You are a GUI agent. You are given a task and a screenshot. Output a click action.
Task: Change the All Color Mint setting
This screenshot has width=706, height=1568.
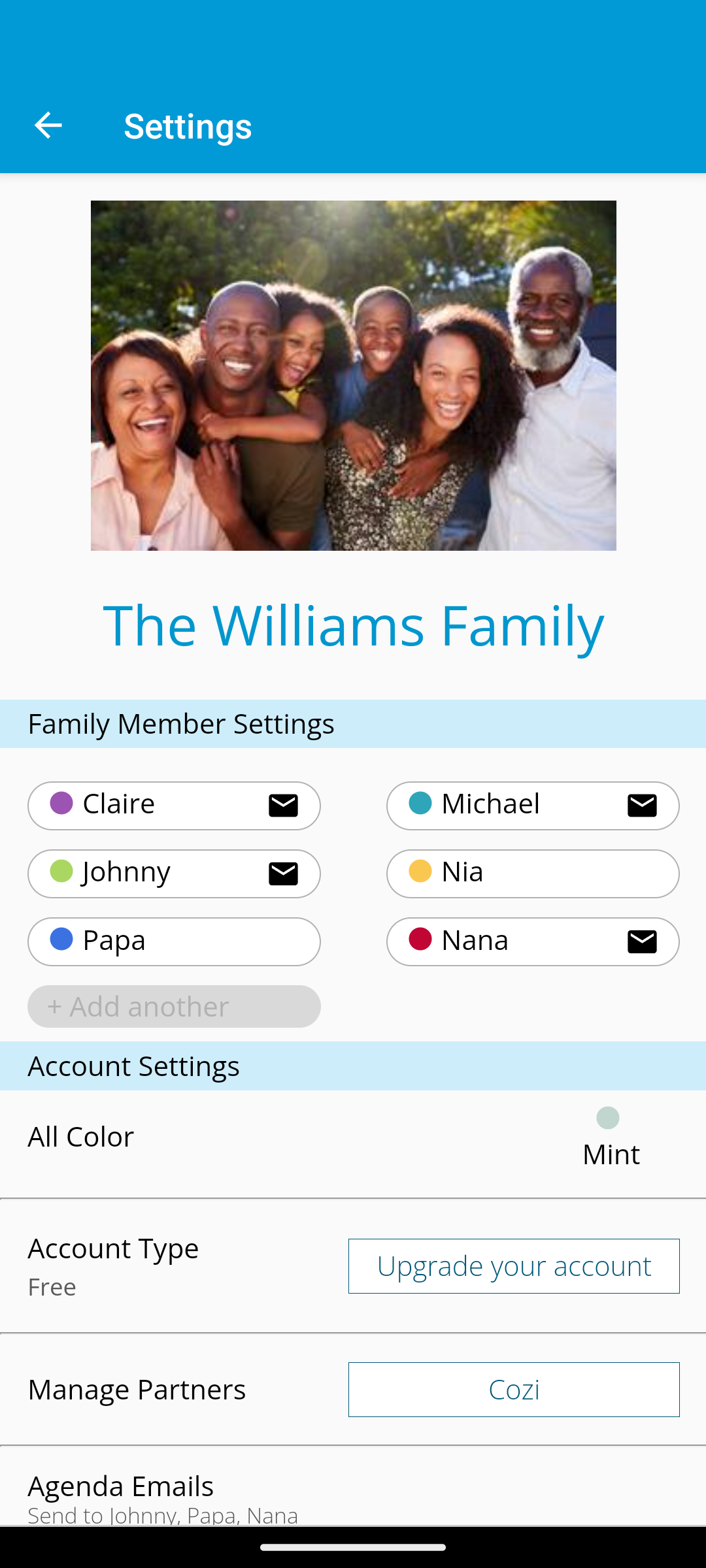[353, 1144]
